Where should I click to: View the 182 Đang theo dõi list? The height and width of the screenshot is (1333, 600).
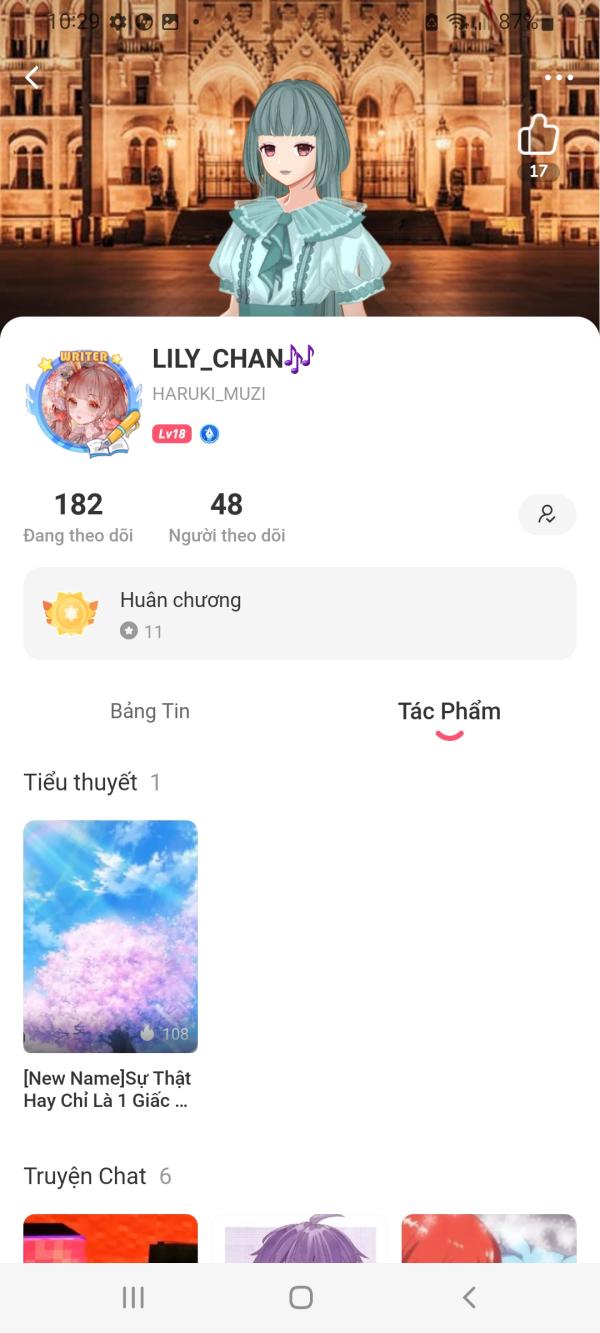(x=78, y=517)
